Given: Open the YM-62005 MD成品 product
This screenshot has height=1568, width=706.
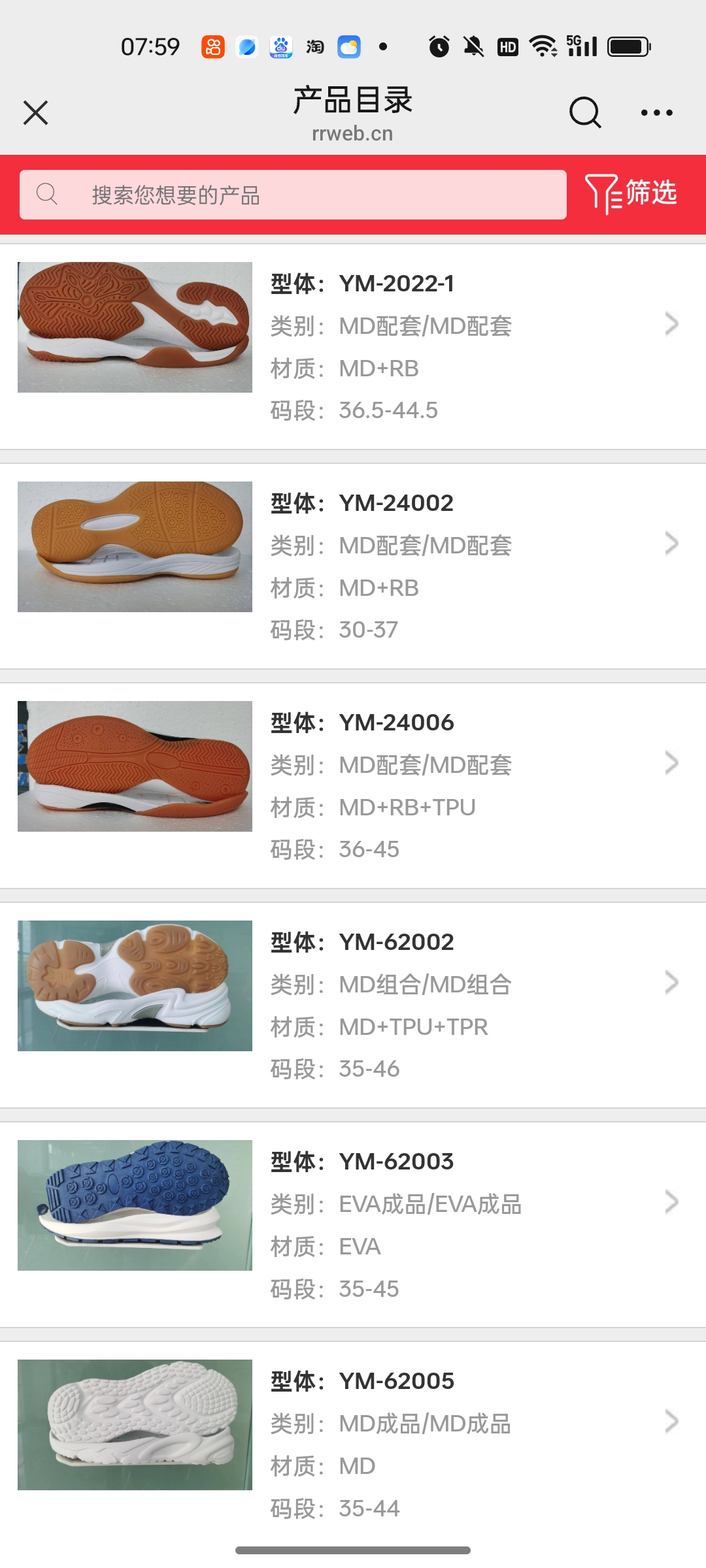Looking at the screenshot, I should (353, 1444).
